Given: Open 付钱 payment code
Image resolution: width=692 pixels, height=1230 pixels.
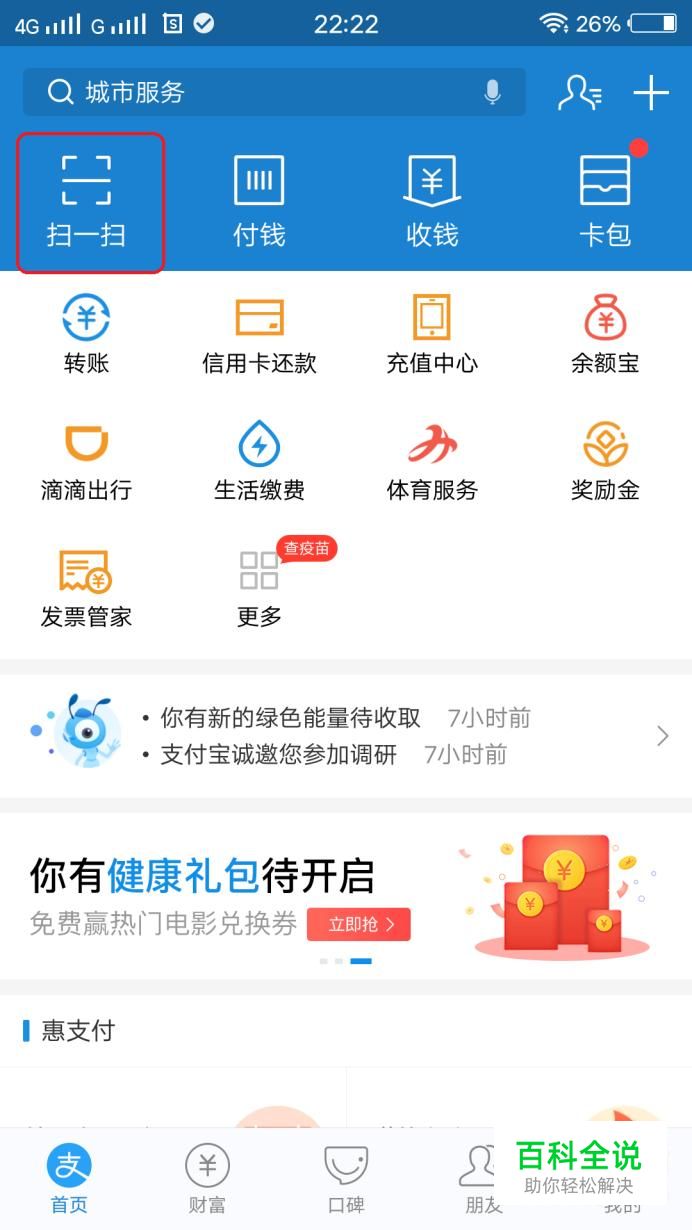Looking at the screenshot, I should tap(259, 201).
